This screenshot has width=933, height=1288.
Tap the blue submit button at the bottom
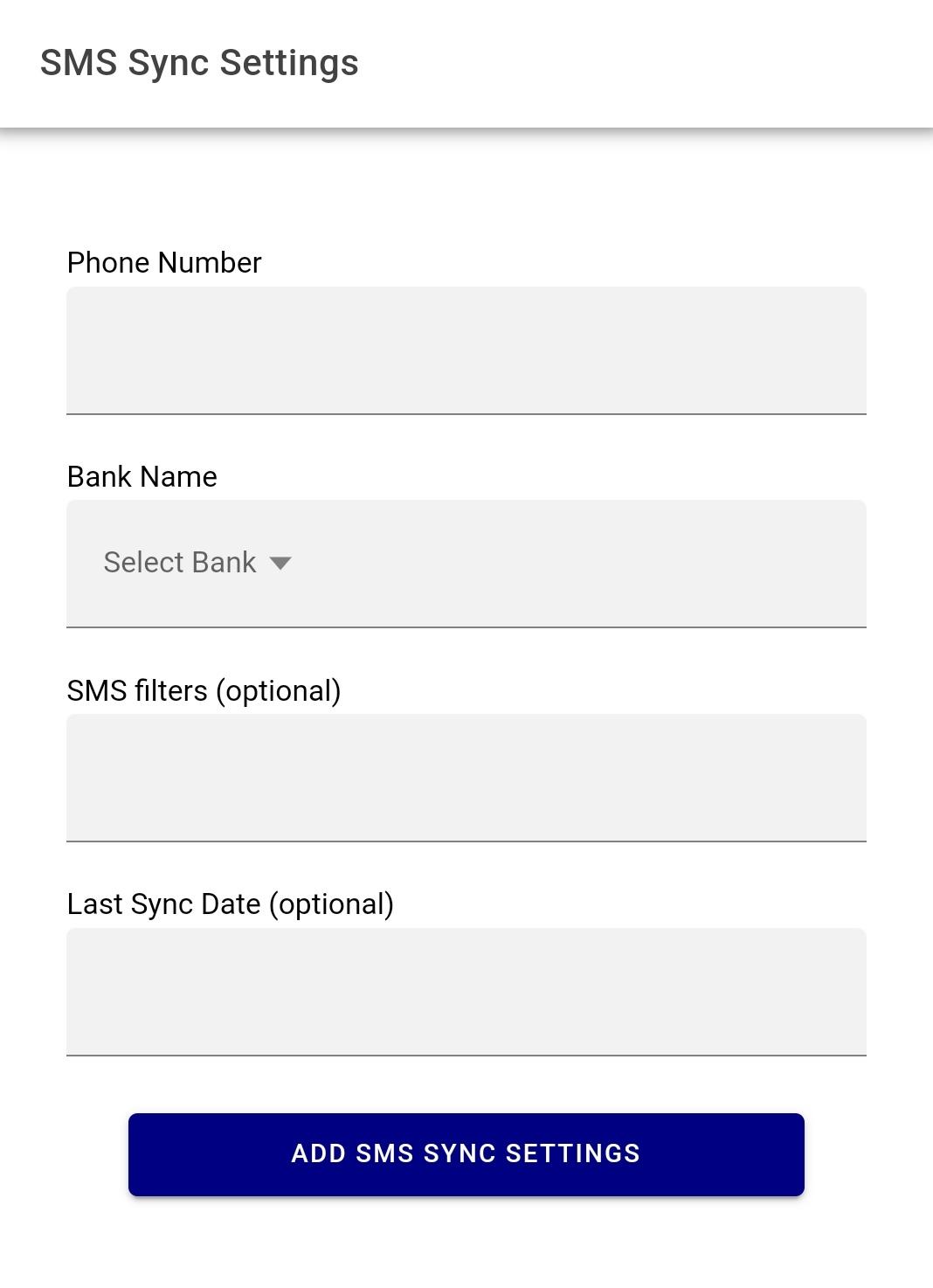466,1153
